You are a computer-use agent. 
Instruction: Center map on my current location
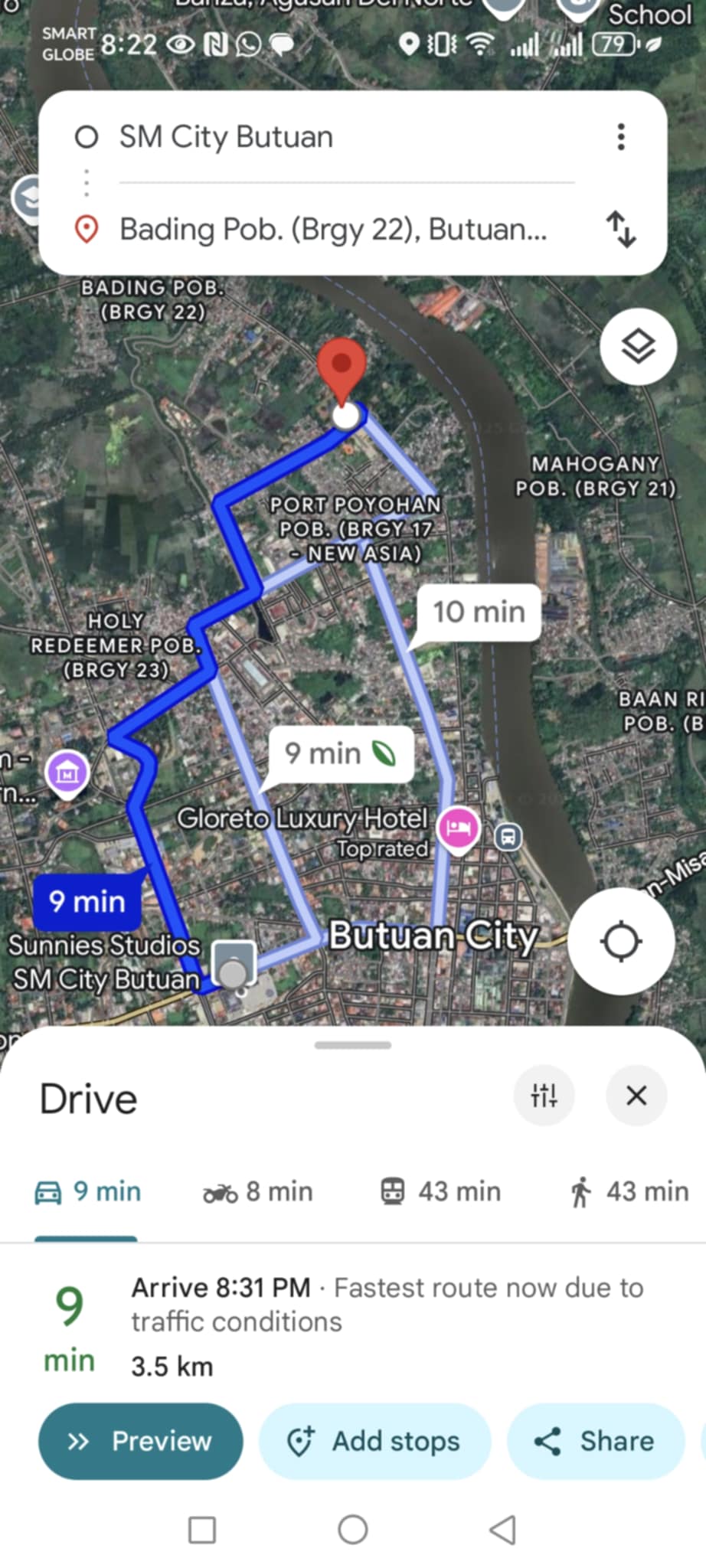[x=621, y=941]
